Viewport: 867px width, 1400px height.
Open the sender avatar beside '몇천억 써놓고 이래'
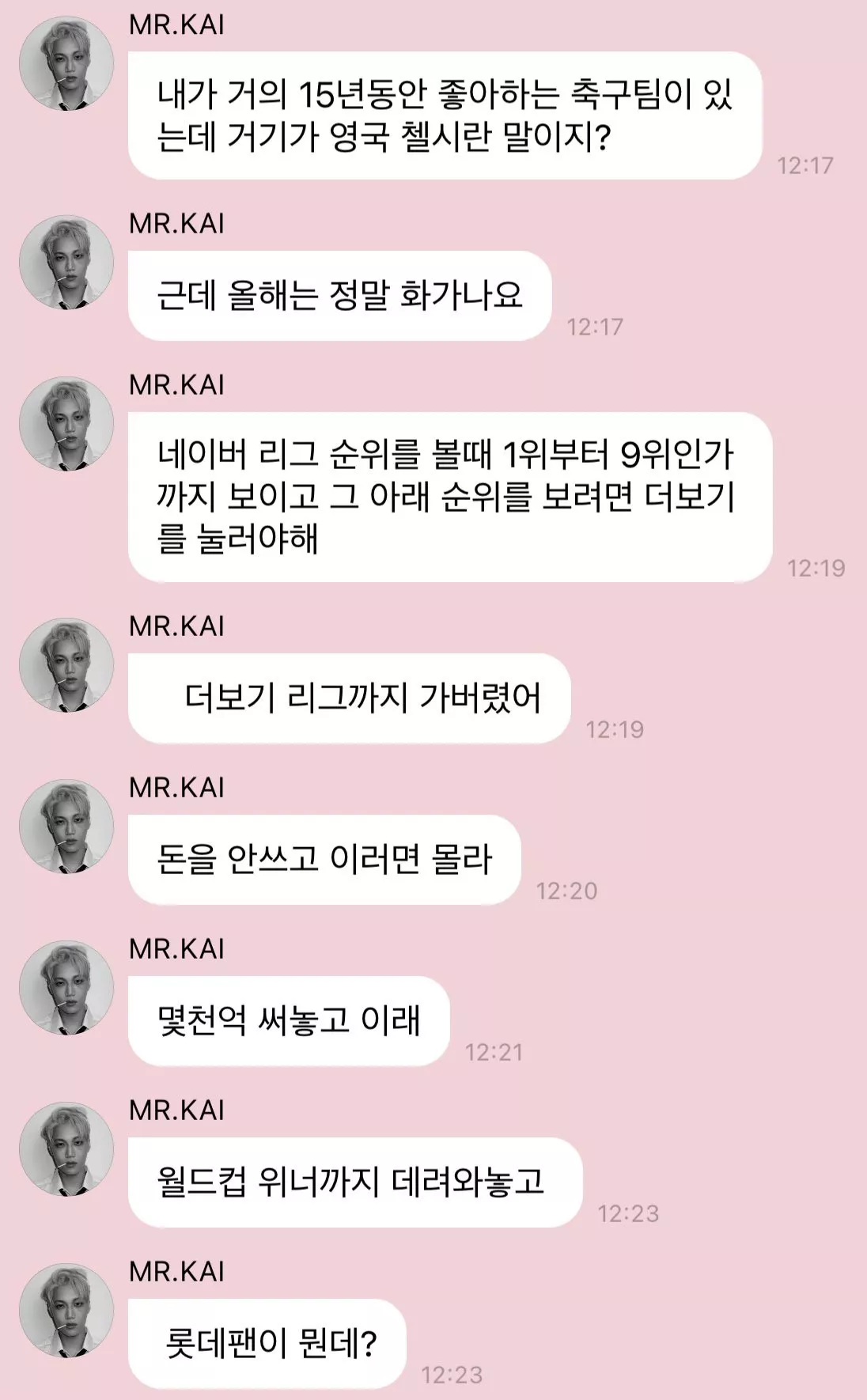[x=66, y=987]
